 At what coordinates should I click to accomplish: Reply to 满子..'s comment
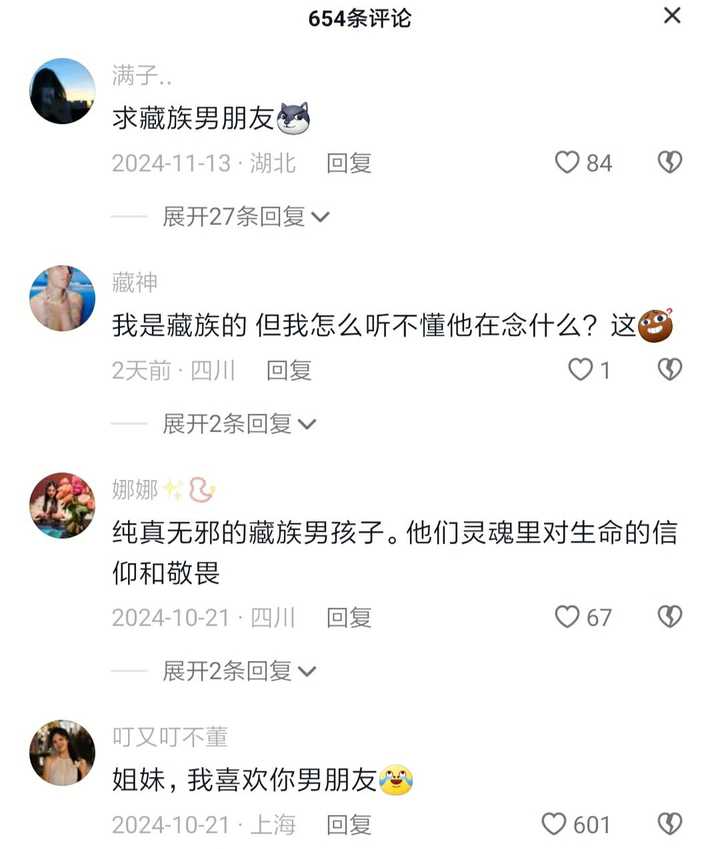[x=349, y=163]
